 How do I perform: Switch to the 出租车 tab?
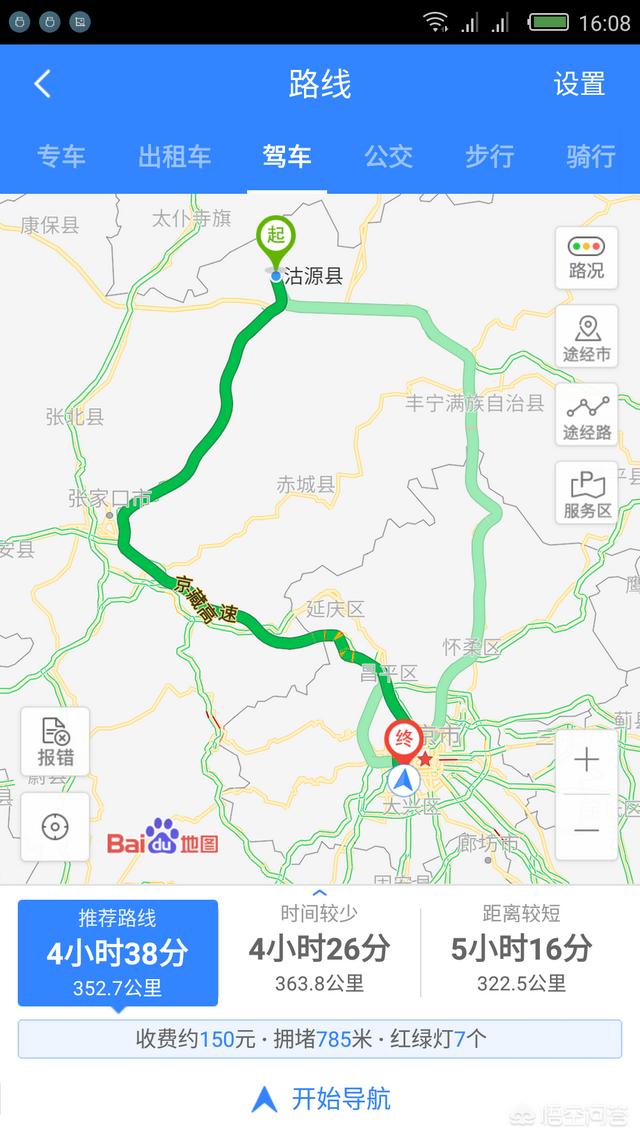[174, 156]
